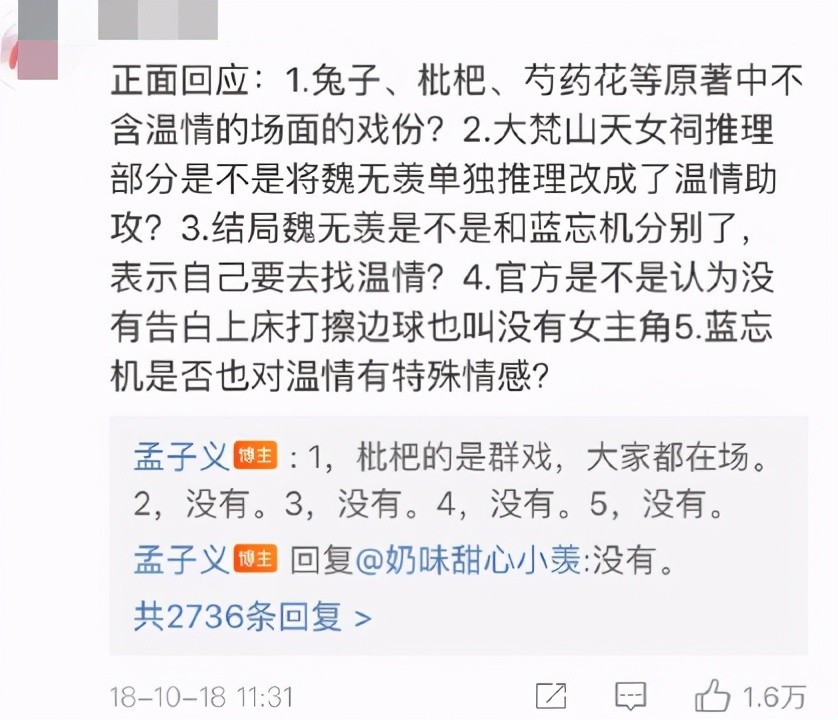Image resolution: width=838 pixels, height=720 pixels.
Task: Open 孟子义's profile from the first reply
Action: click(181, 457)
